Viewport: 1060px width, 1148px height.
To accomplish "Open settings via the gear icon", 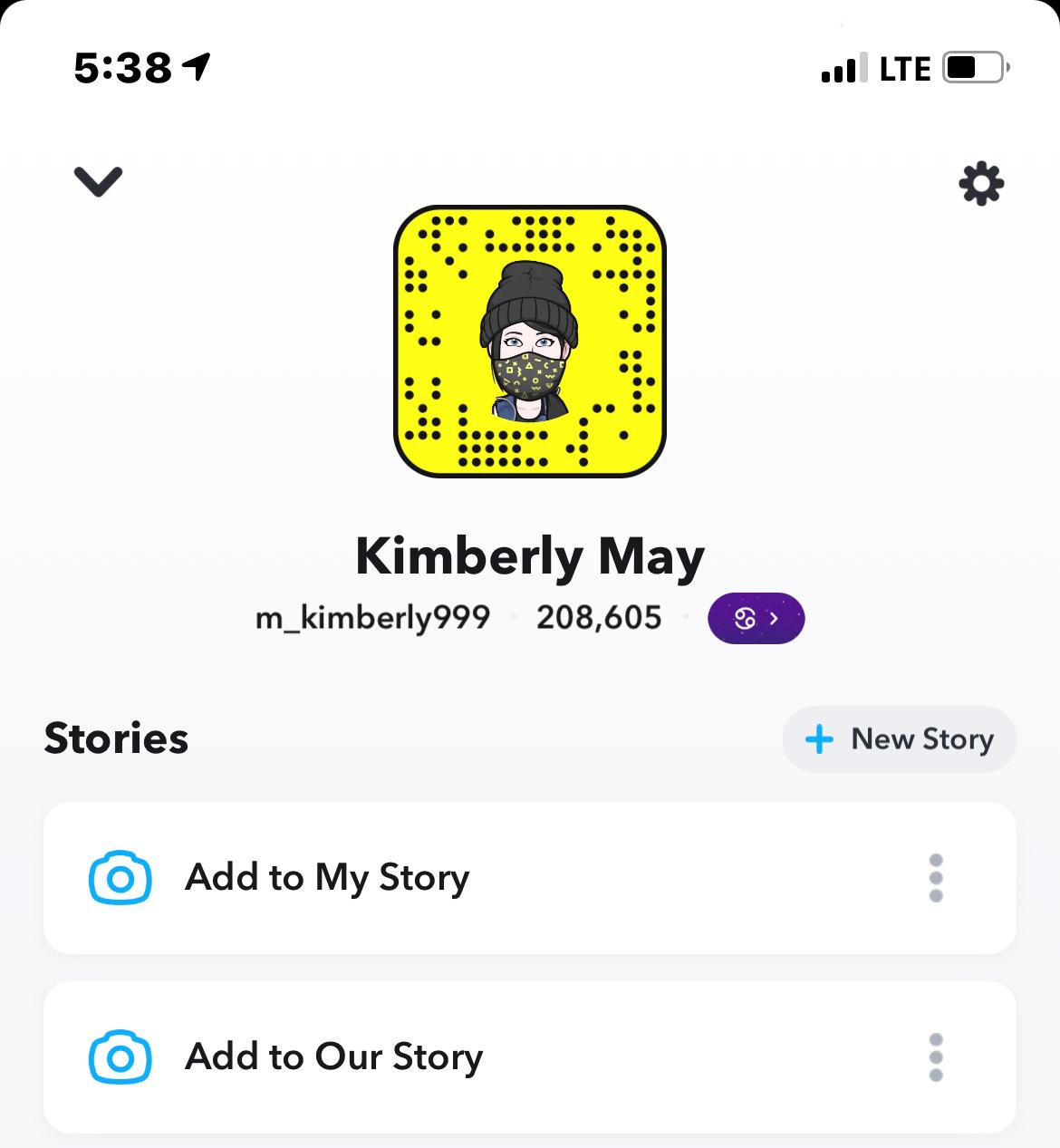I will (981, 184).
